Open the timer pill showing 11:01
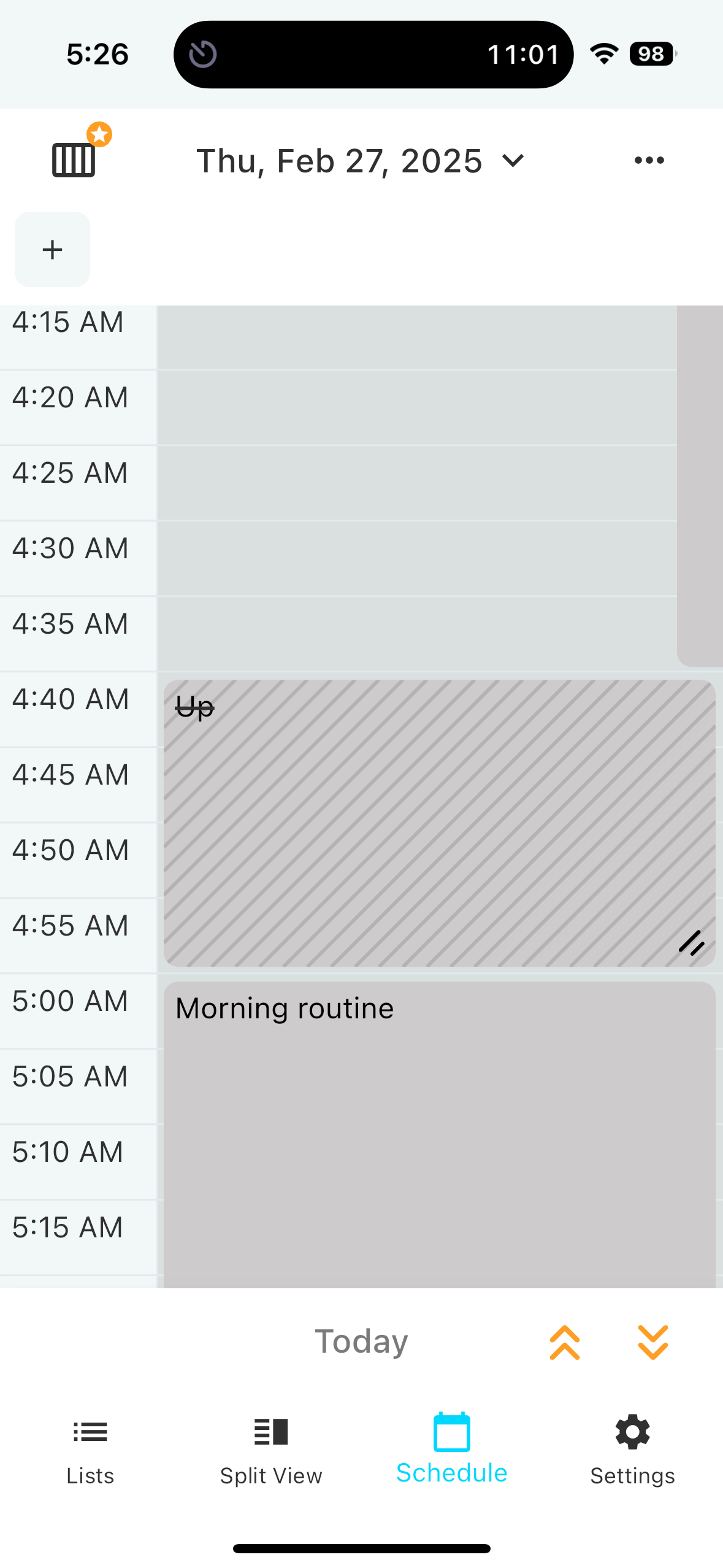The height and width of the screenshot is (1568, 723). [x=373, y=55]
